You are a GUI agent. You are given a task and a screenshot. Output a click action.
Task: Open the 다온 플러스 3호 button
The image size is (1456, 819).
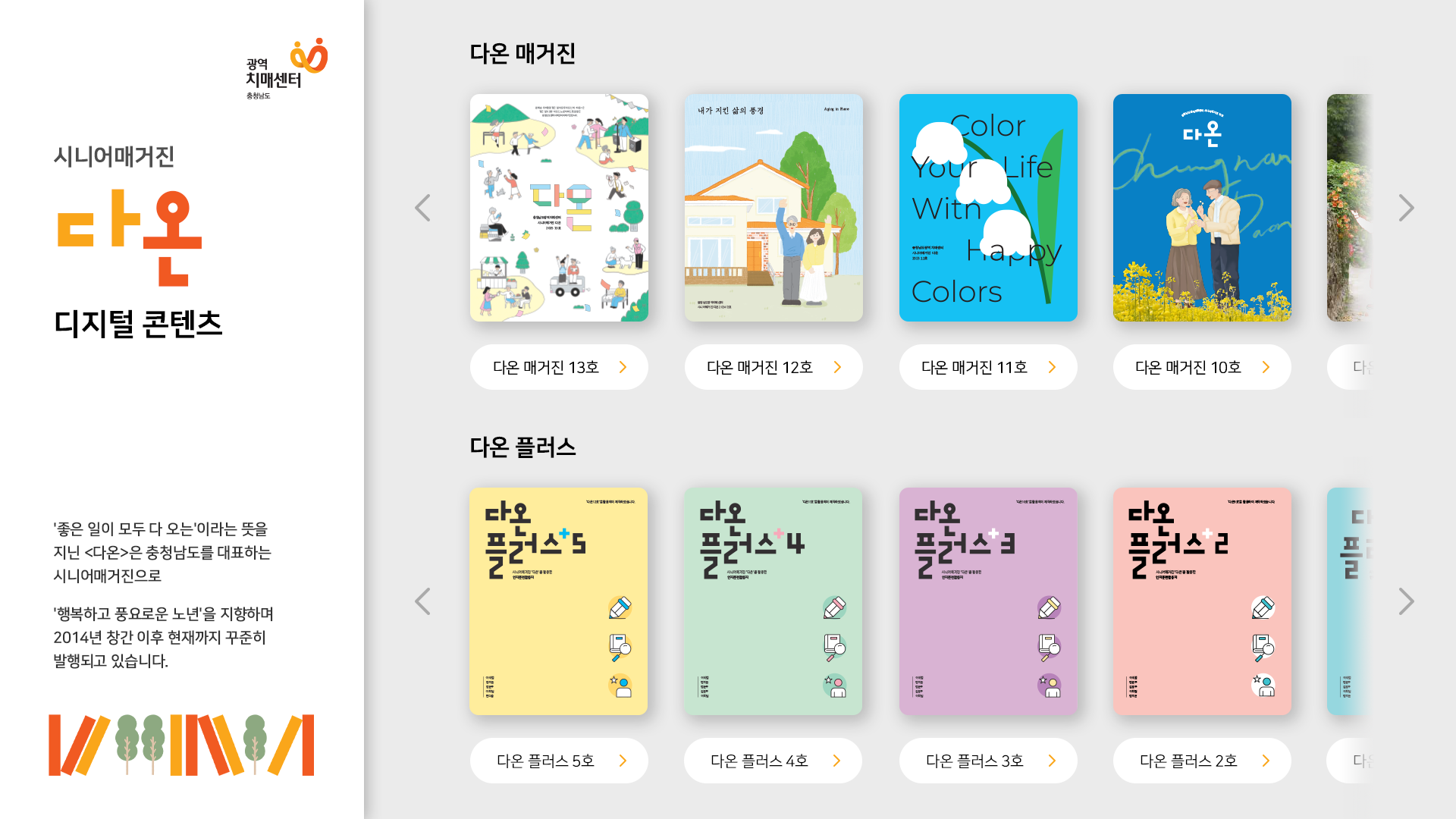(x=987, y=761)
